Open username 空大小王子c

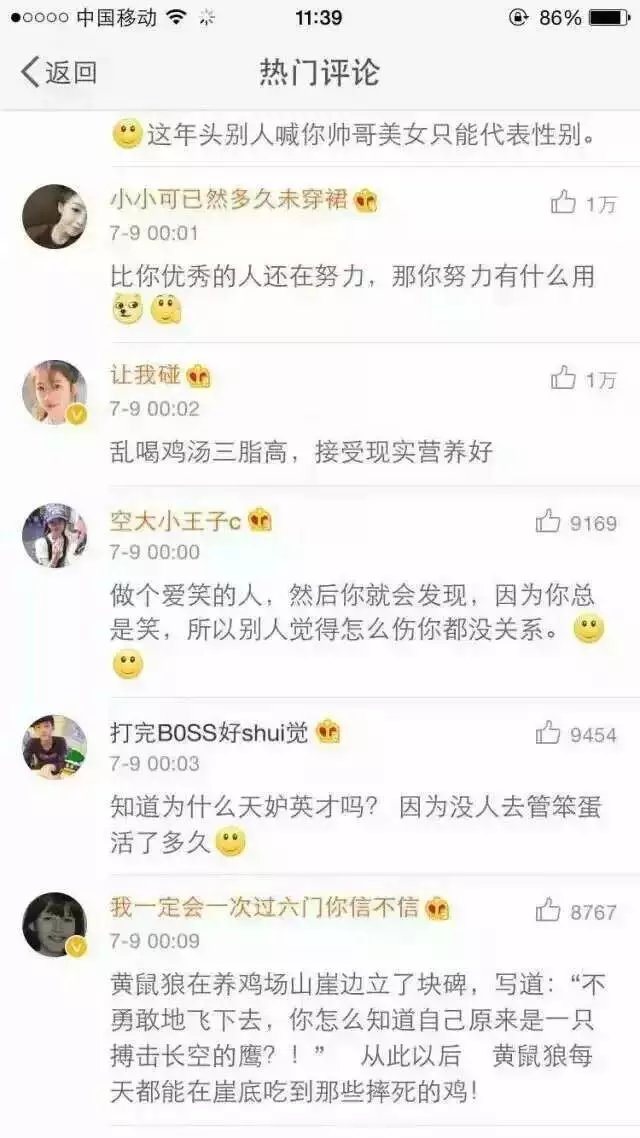tap(175, 520)
